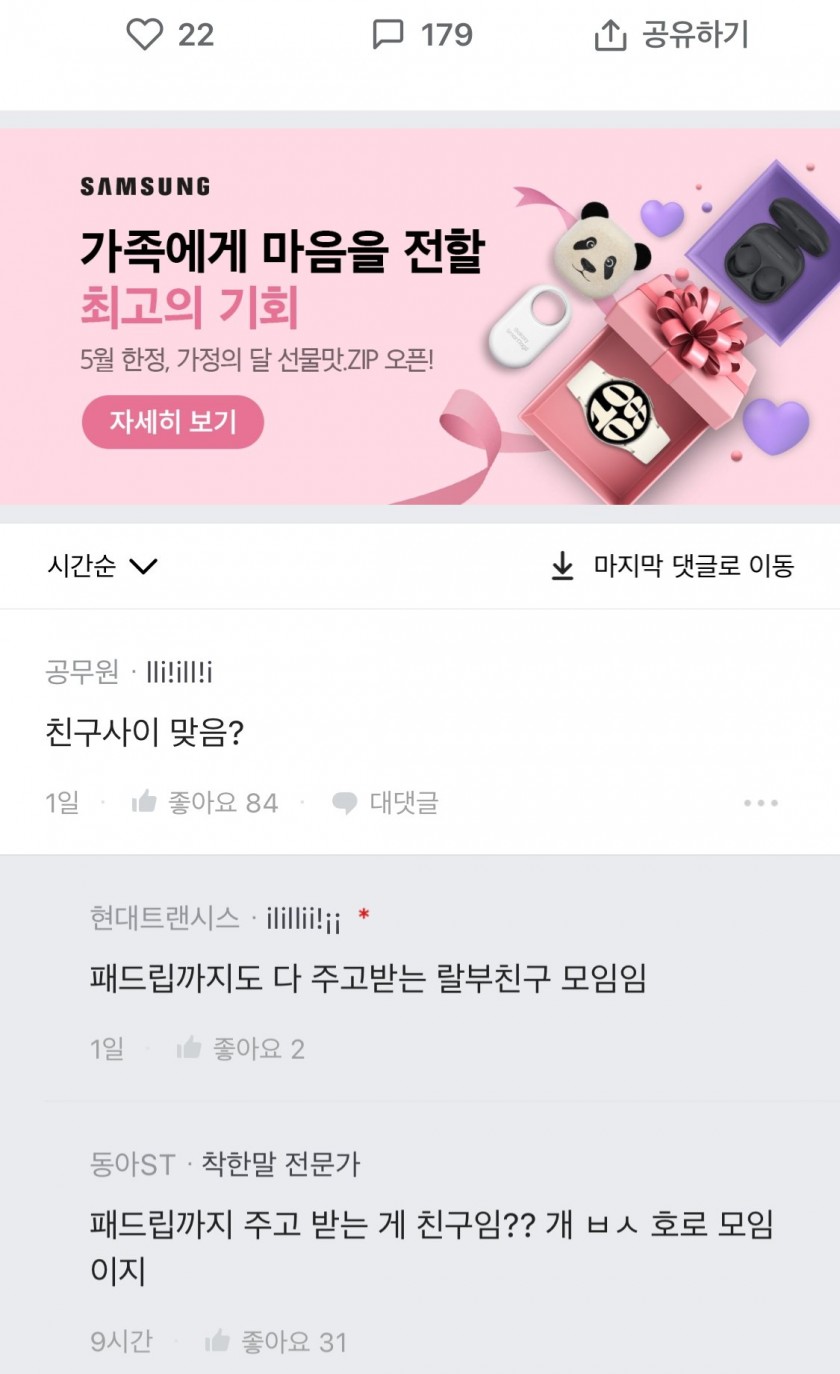This screenshot has width=840, height=1374.
Task: Like 동아ST reply with 좋아요 31
Action: pos(275,1341)
